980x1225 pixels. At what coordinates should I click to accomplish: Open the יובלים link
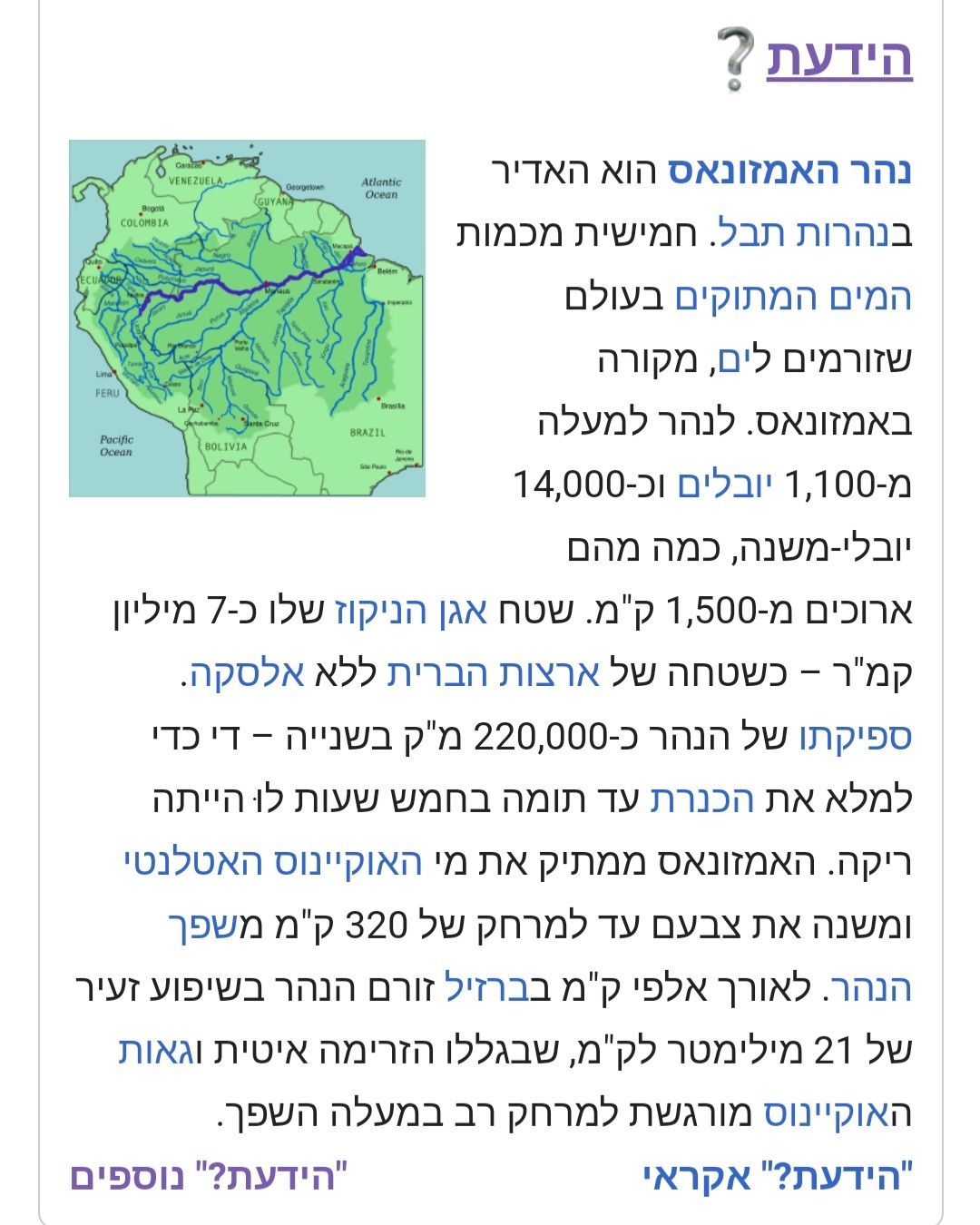tap(726, 485)
